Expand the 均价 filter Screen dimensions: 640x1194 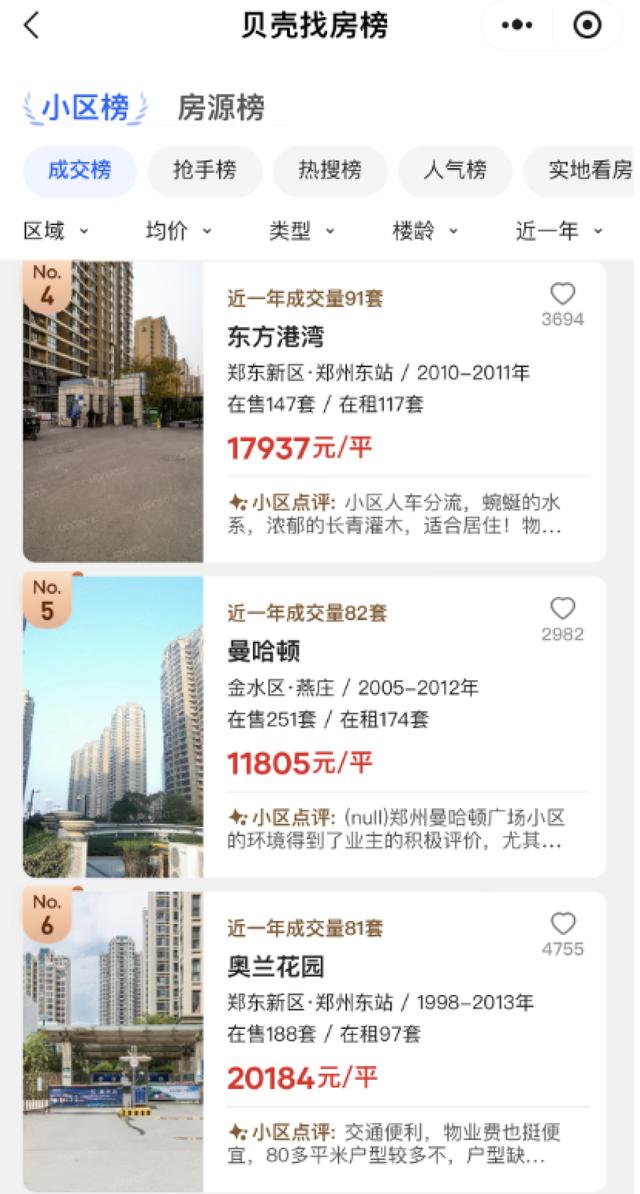179,231
